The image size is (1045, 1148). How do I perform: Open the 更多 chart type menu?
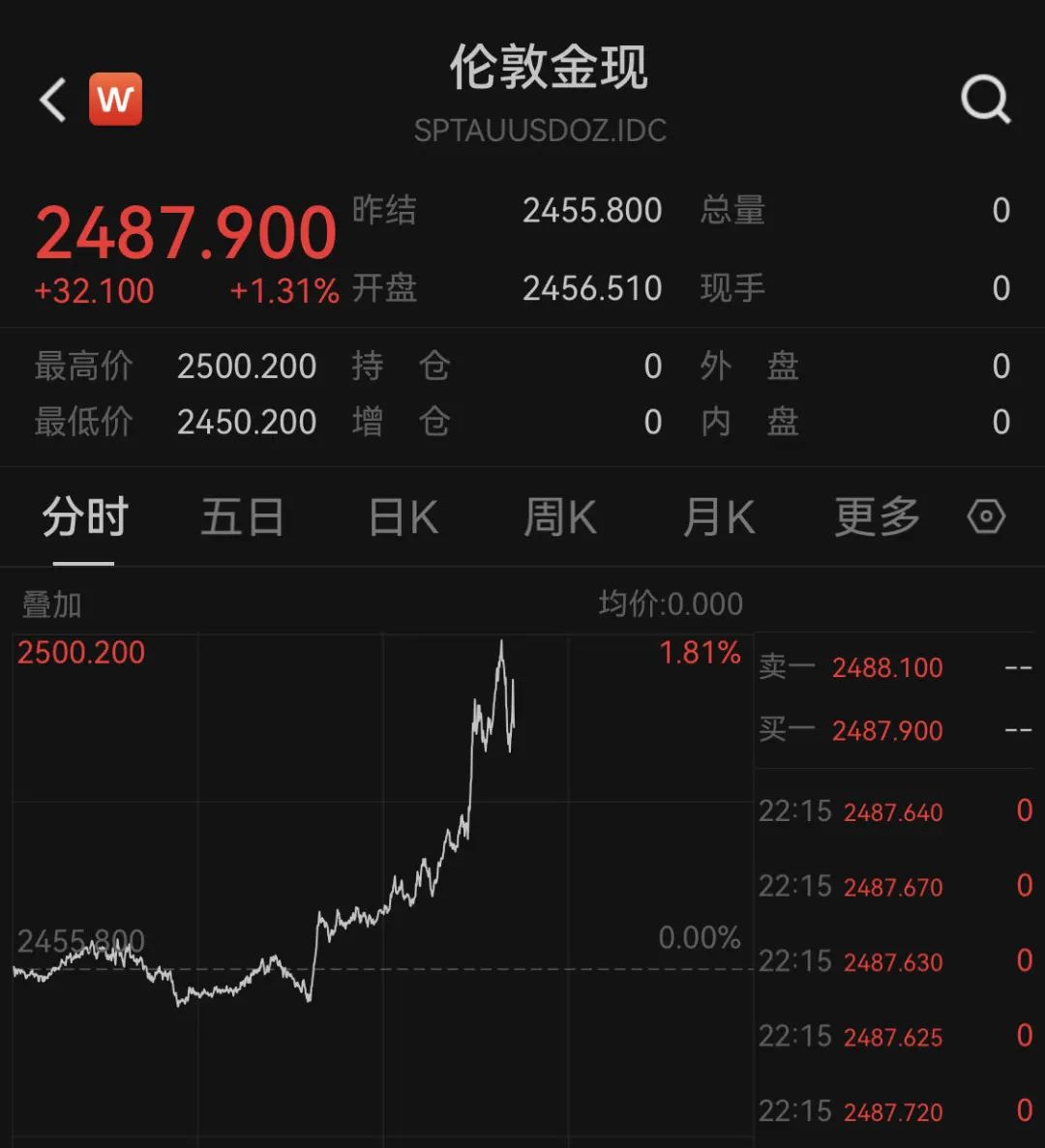click(x=876, y=516)
